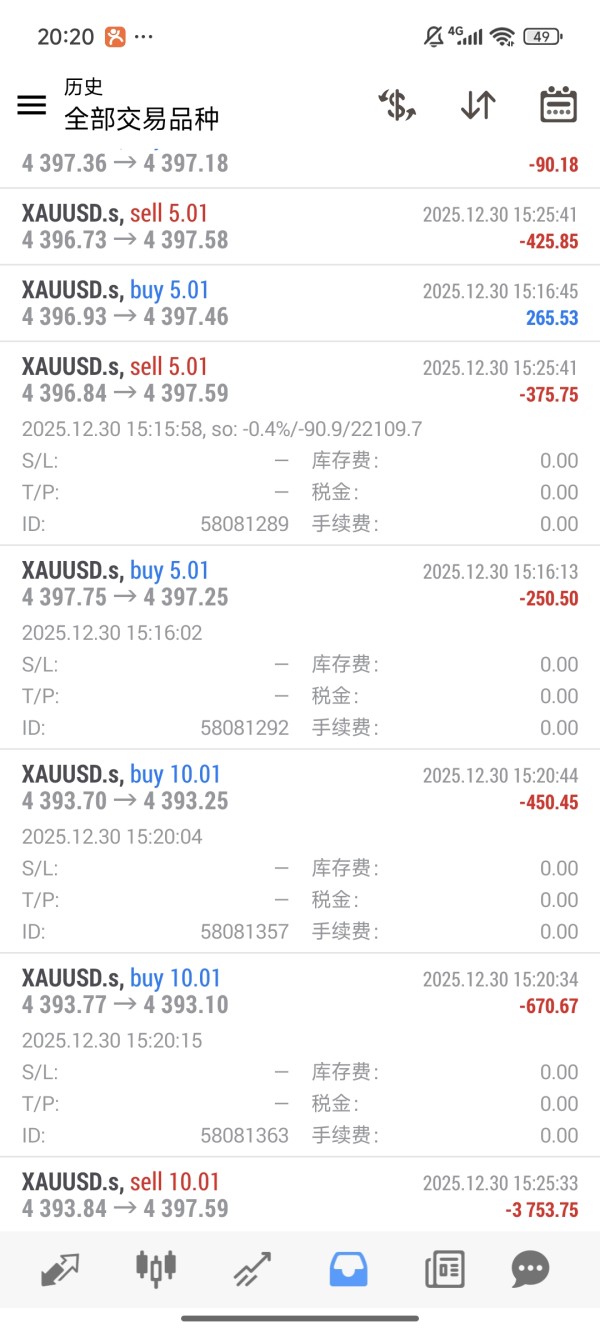
Task: Switch to the News mailbox tab
Action: tap(444, 1269)
